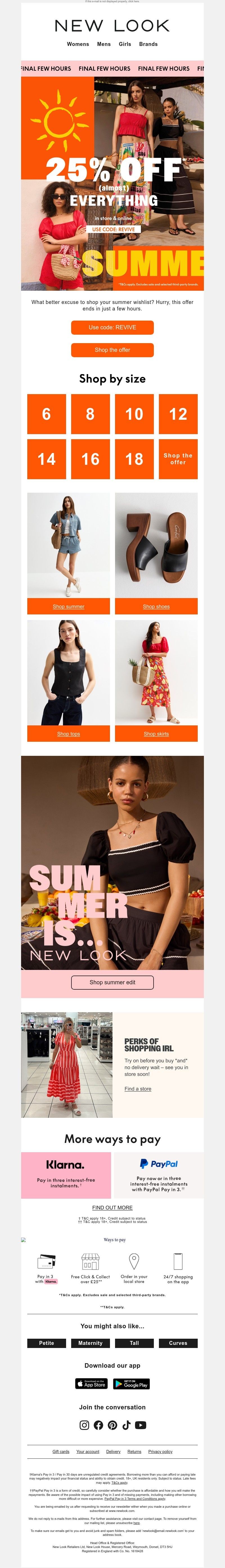Open the YouTube icon
This screenshot has height=1568, width=225.
coord(140,1424)
